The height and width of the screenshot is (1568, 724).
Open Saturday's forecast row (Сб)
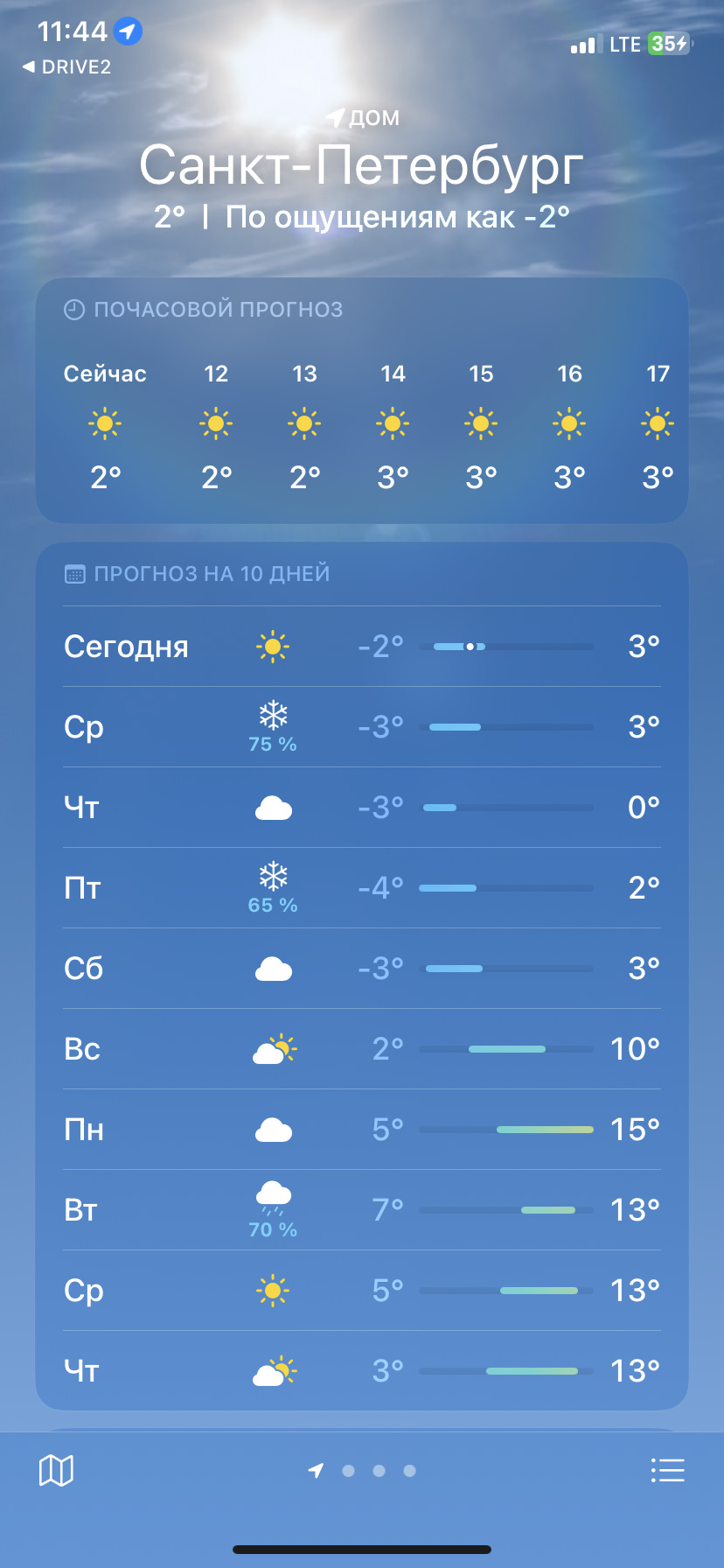tap(362, 969)
